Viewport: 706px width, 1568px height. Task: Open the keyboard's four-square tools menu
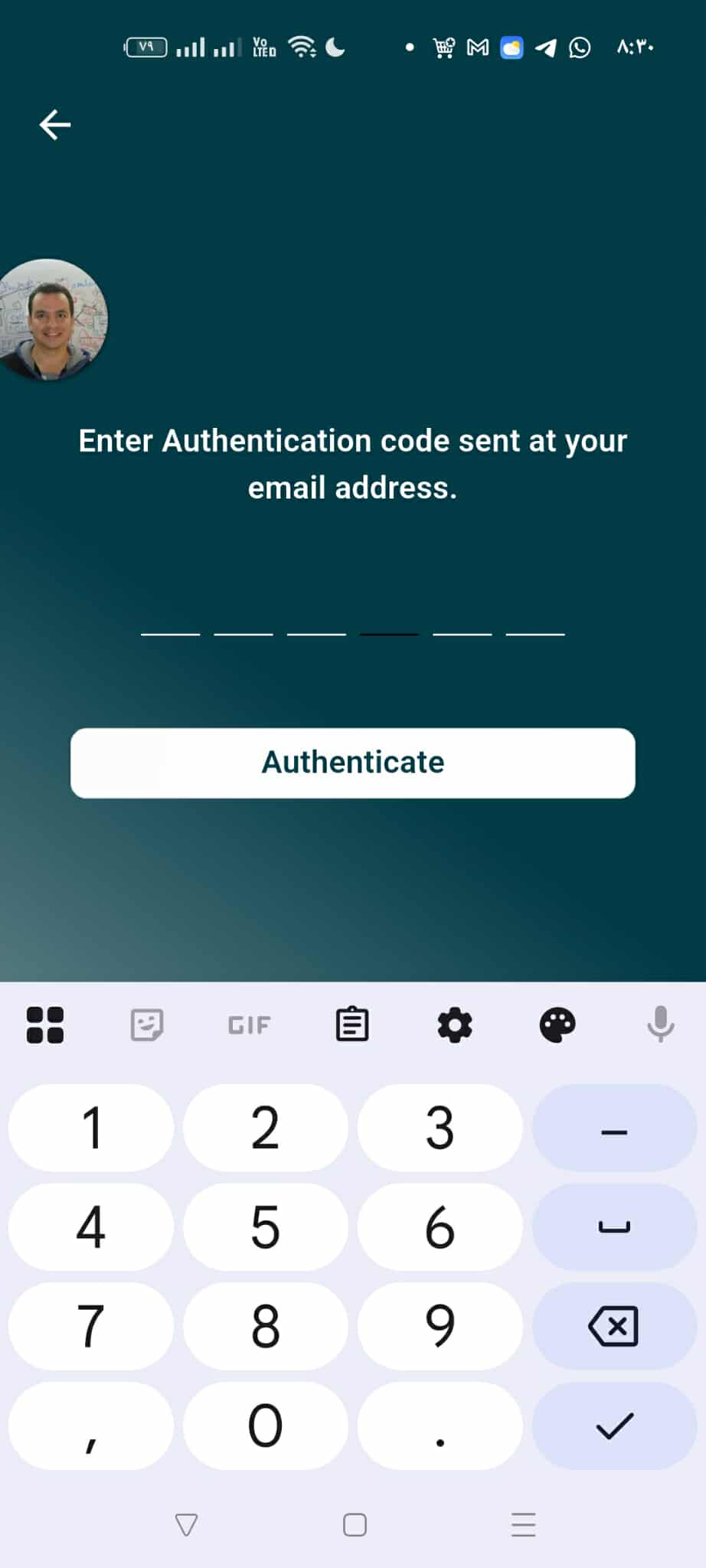point(45,1024)
